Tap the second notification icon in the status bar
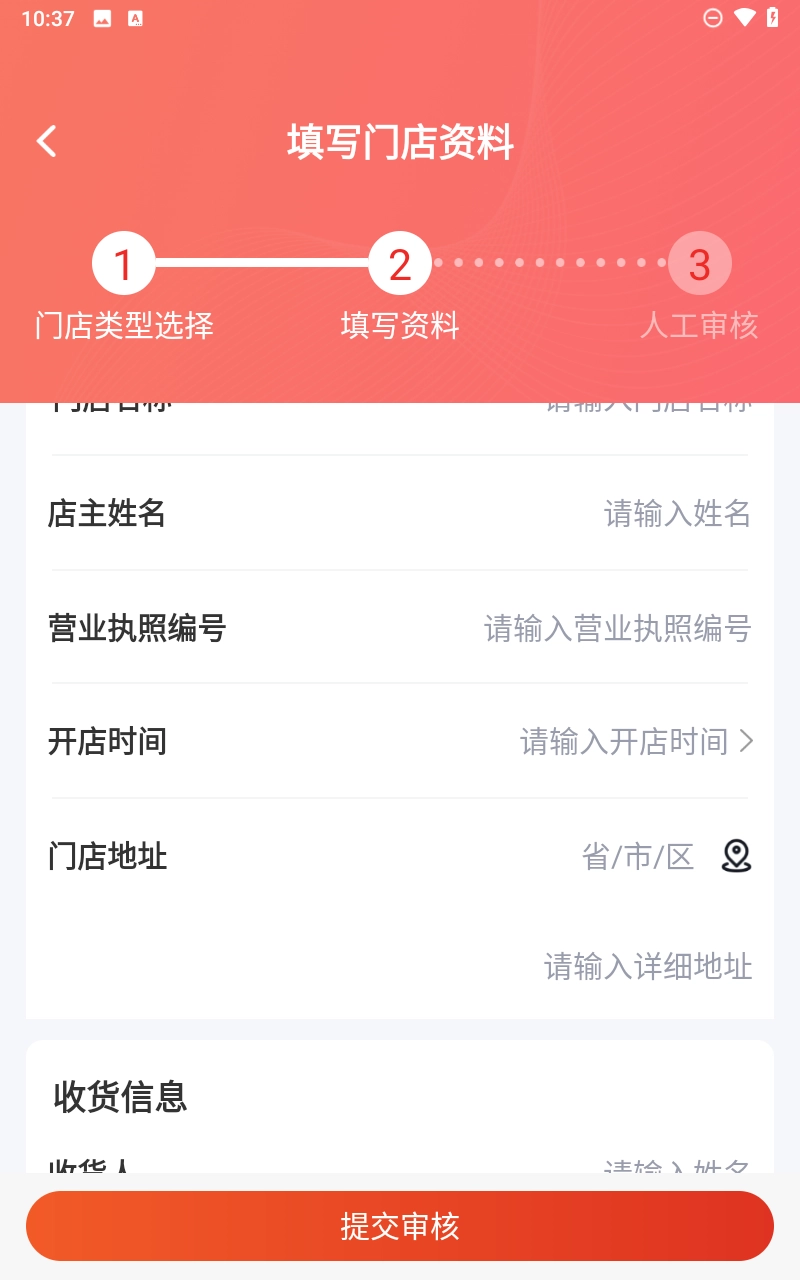Image resolution: width=800 pixels, height=1280 pixels. pos(137,17)
